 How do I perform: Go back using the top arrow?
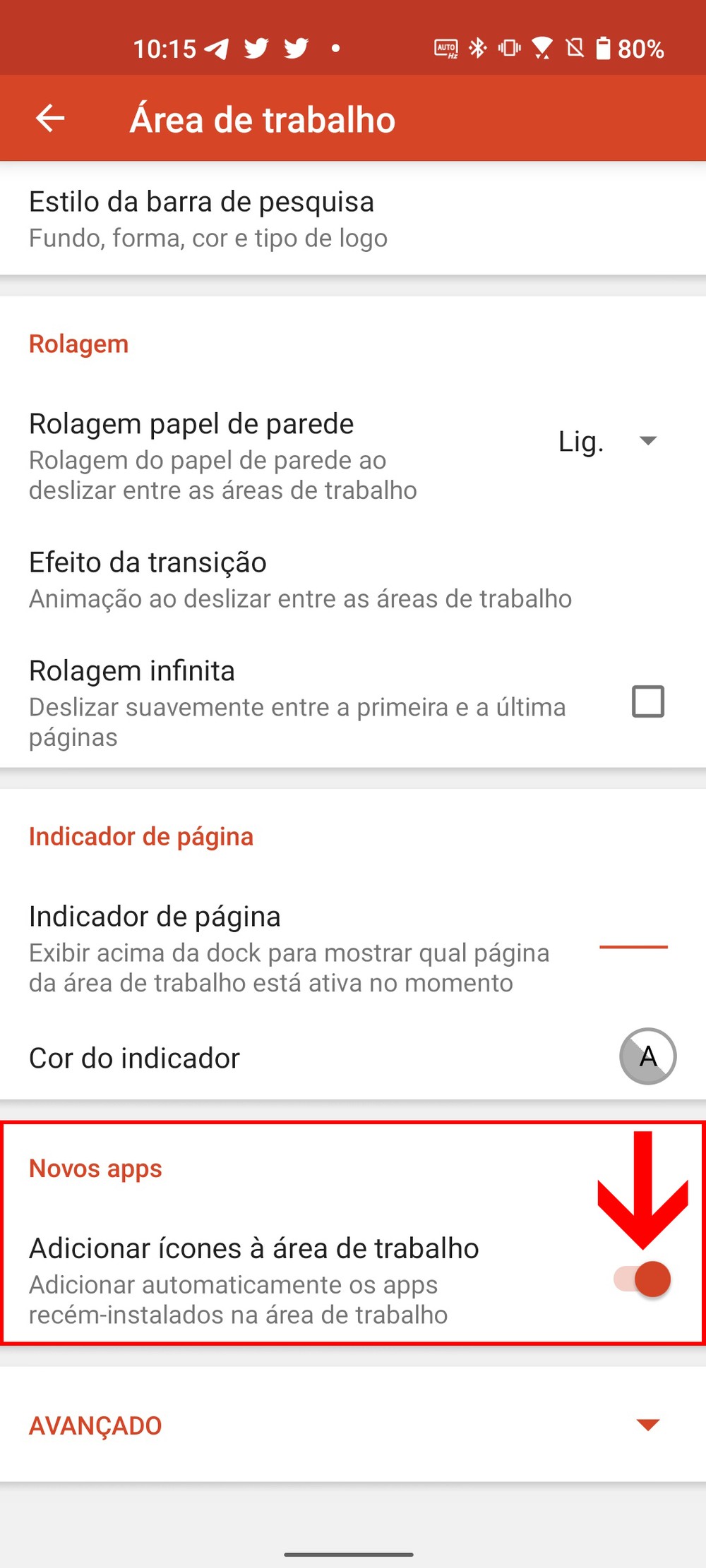click(x=50, y=119)
